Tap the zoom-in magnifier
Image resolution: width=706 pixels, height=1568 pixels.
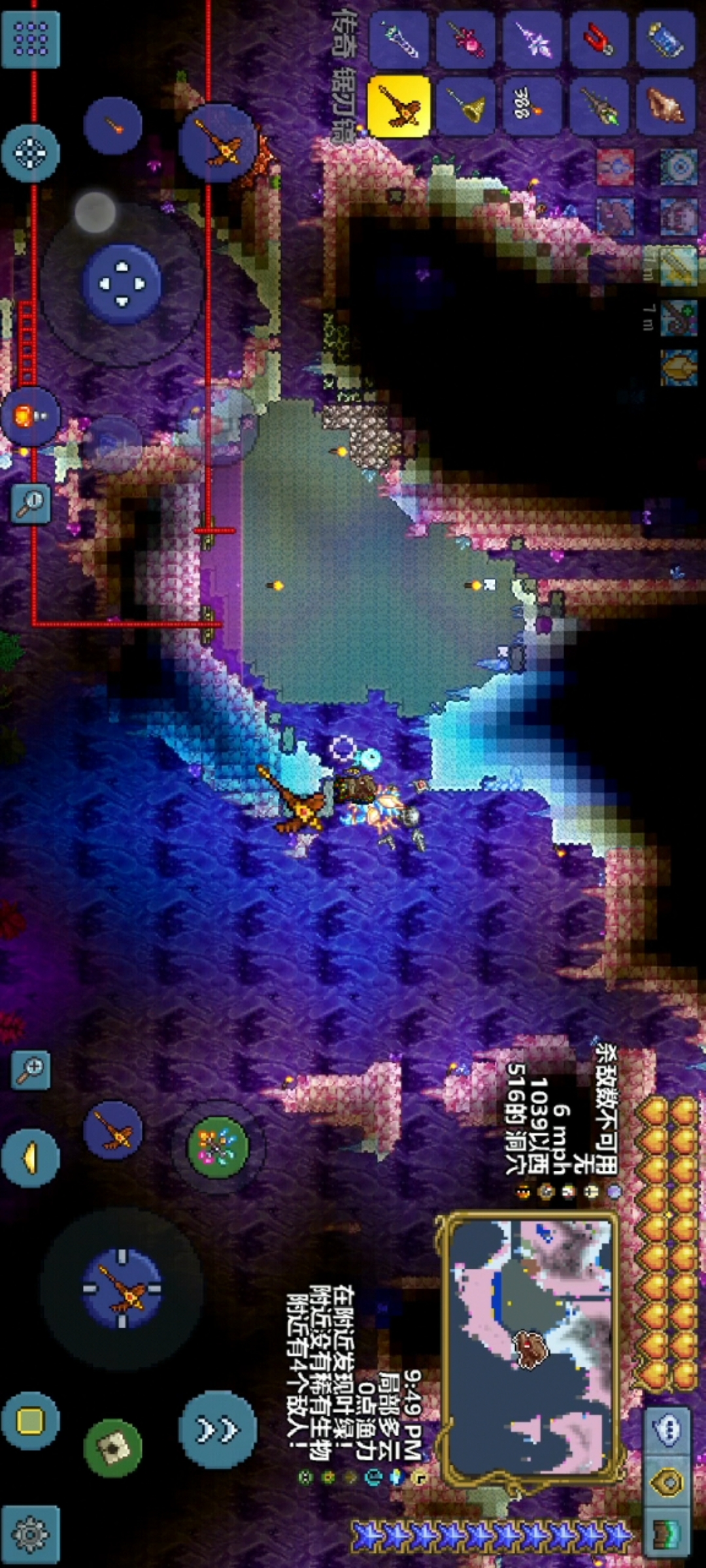[x=31, y=1070]
